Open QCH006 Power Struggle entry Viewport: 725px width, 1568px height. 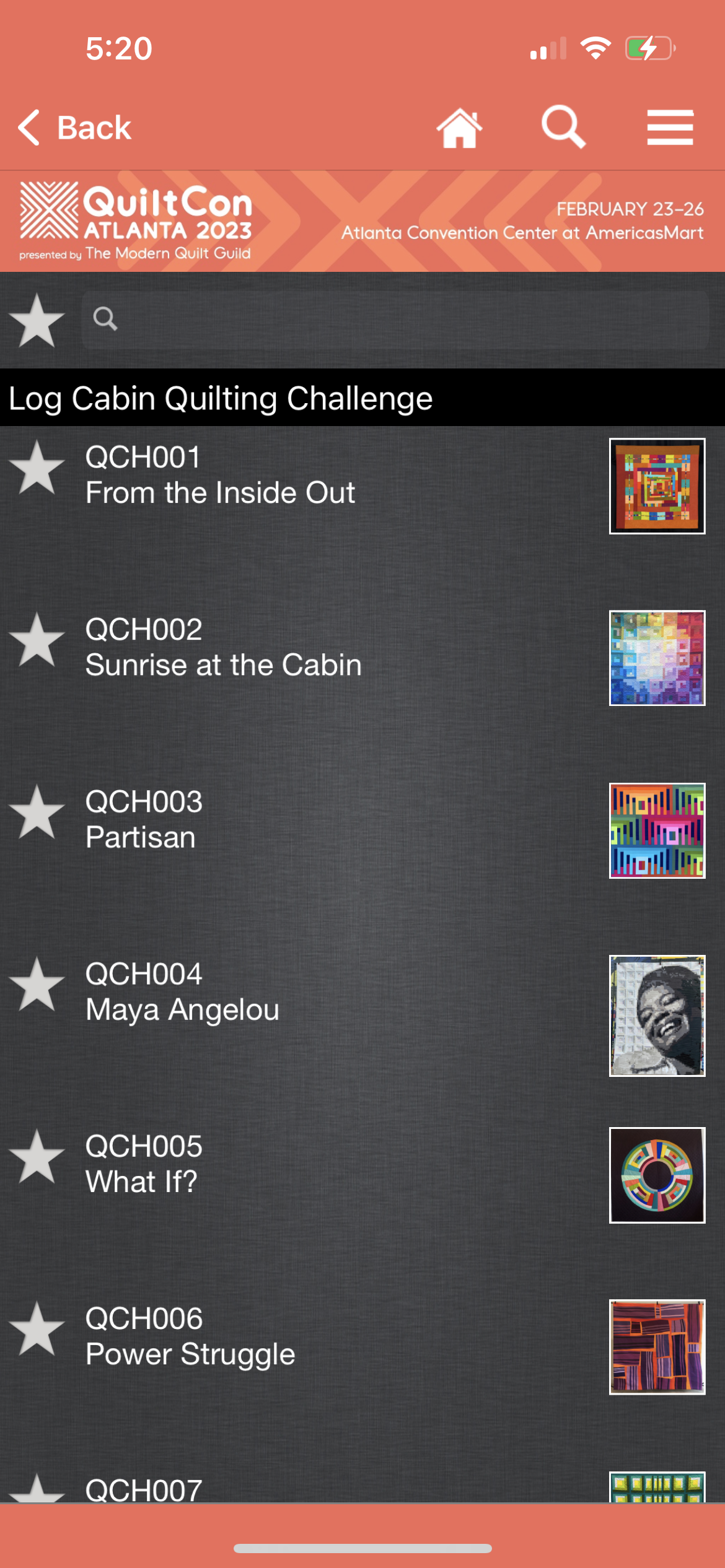190,1336
